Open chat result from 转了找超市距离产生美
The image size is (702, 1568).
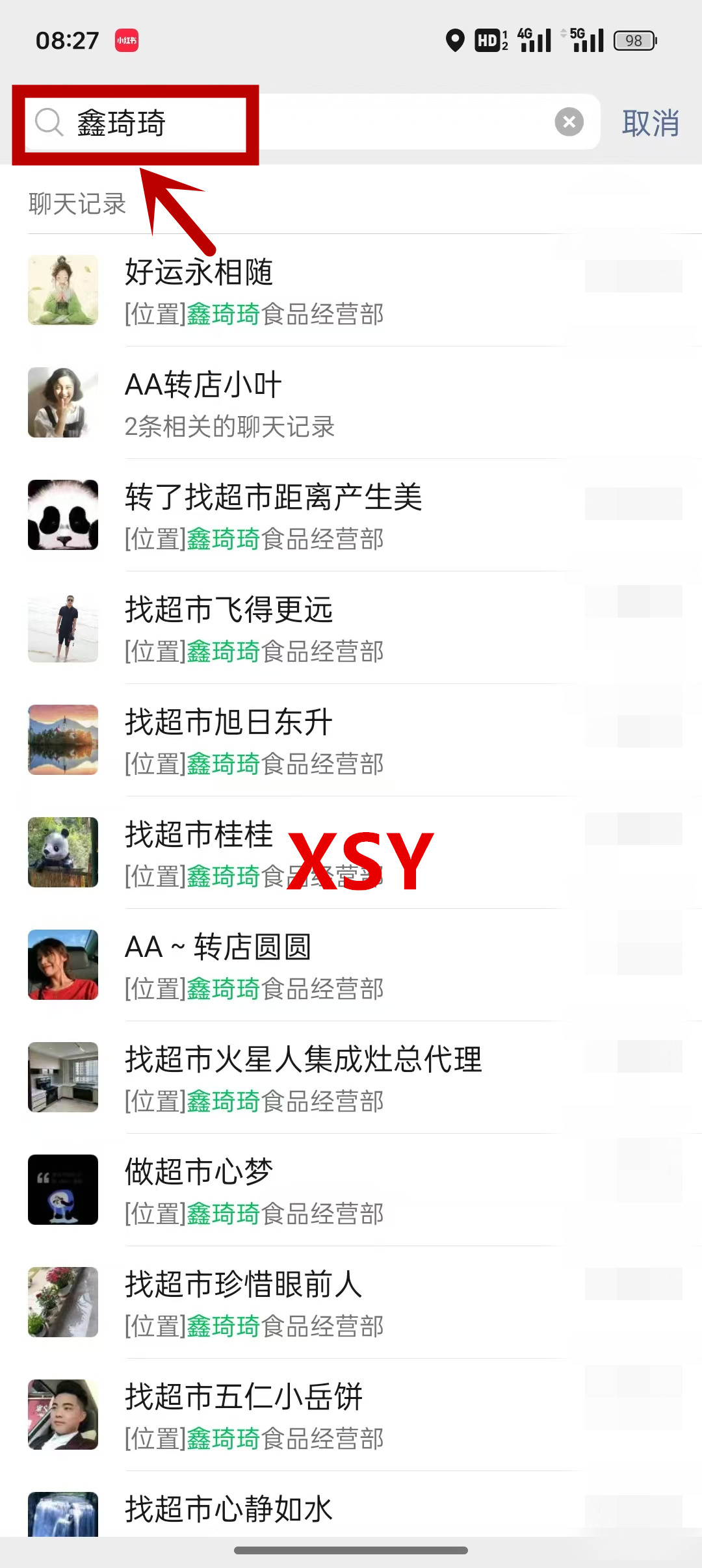[351, 516]
